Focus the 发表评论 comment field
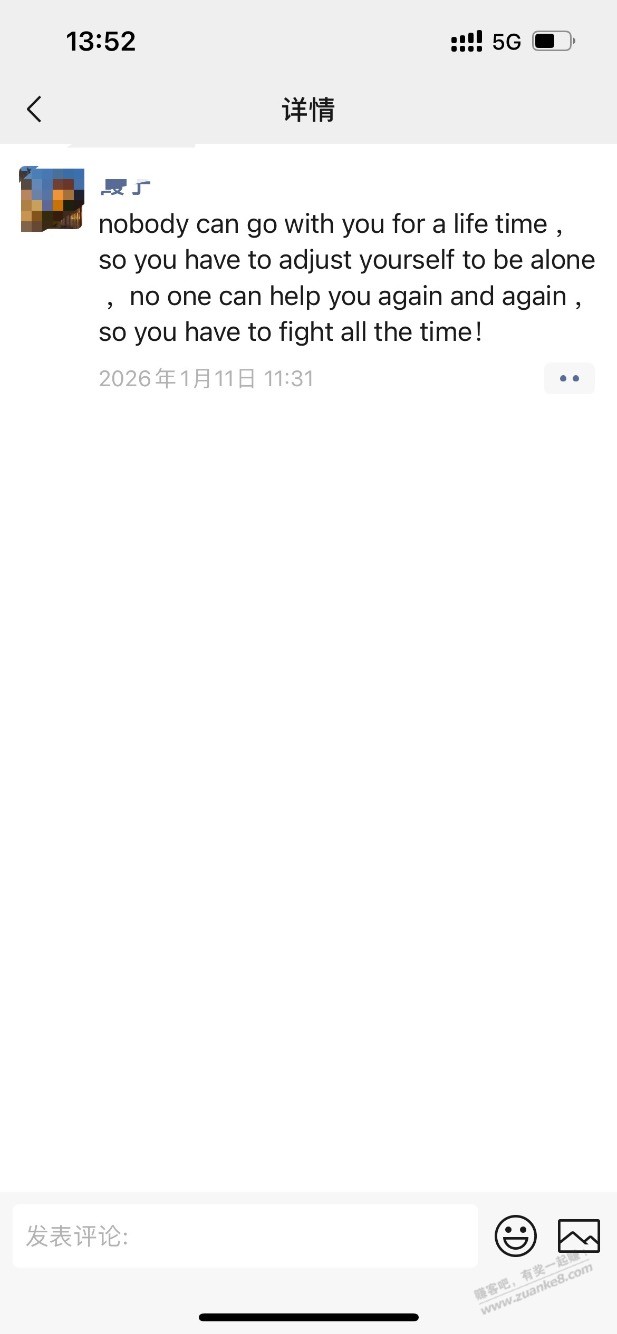Viewport: 617px width, 1334px height. pos(244,1237)
